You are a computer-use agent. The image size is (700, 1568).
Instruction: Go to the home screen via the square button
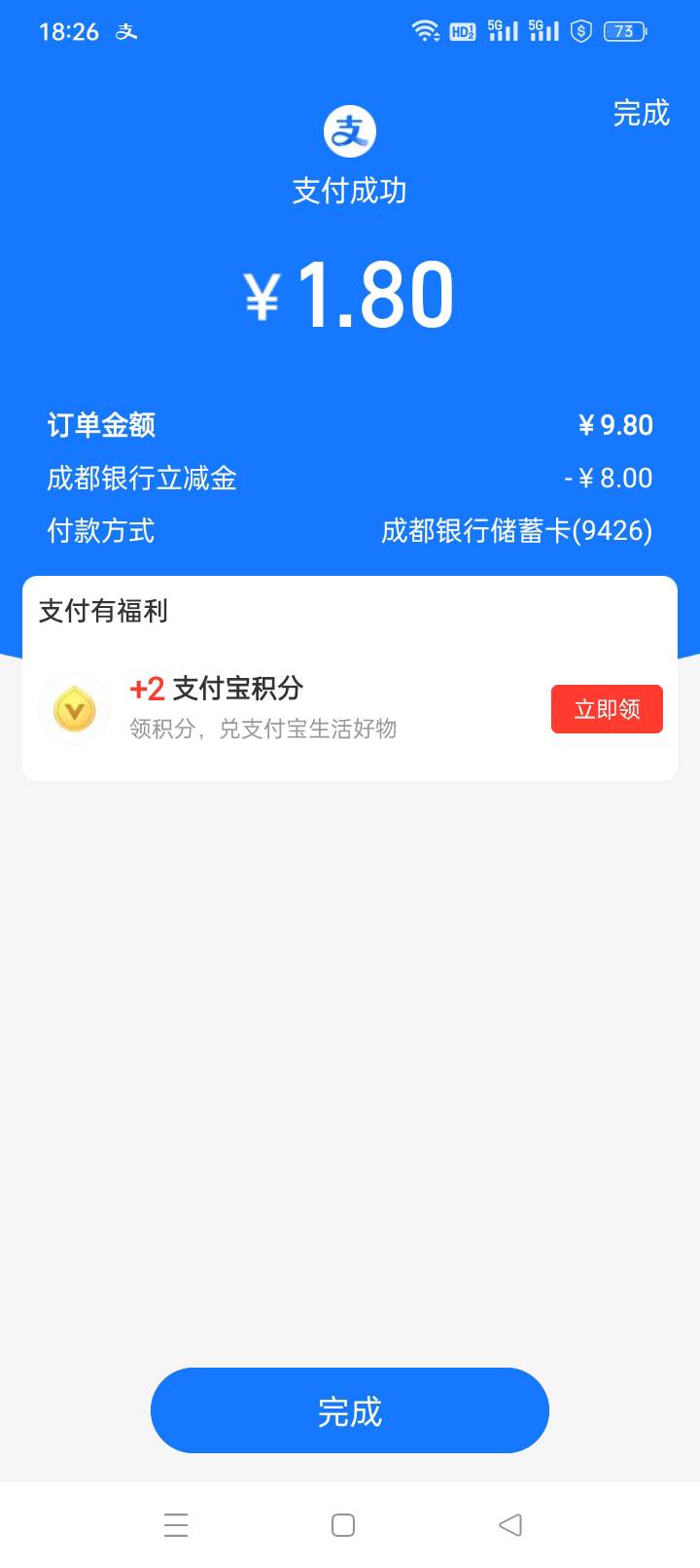(x=343, y=1524)
